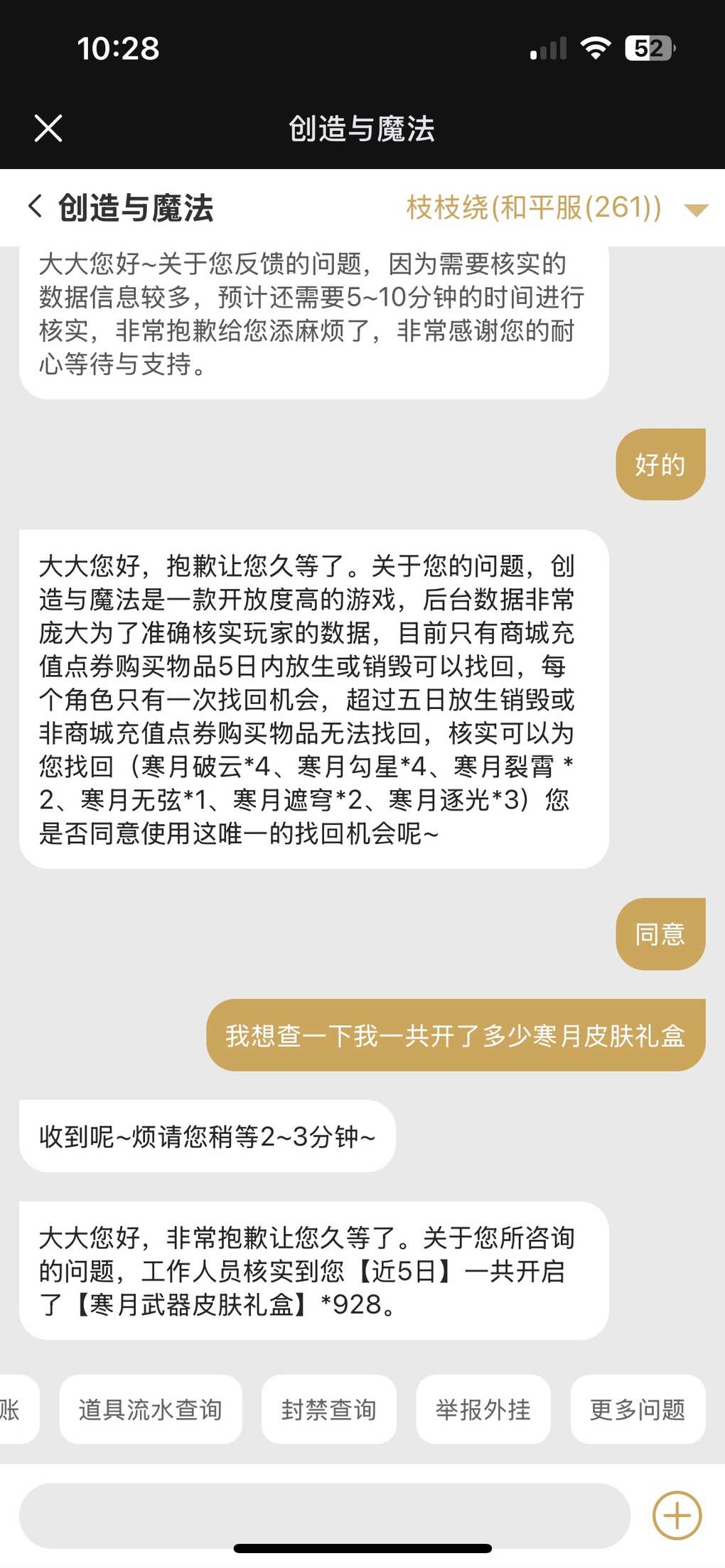
Task: Go back using the arrow beside 创造与魔法
Action: 36,207
